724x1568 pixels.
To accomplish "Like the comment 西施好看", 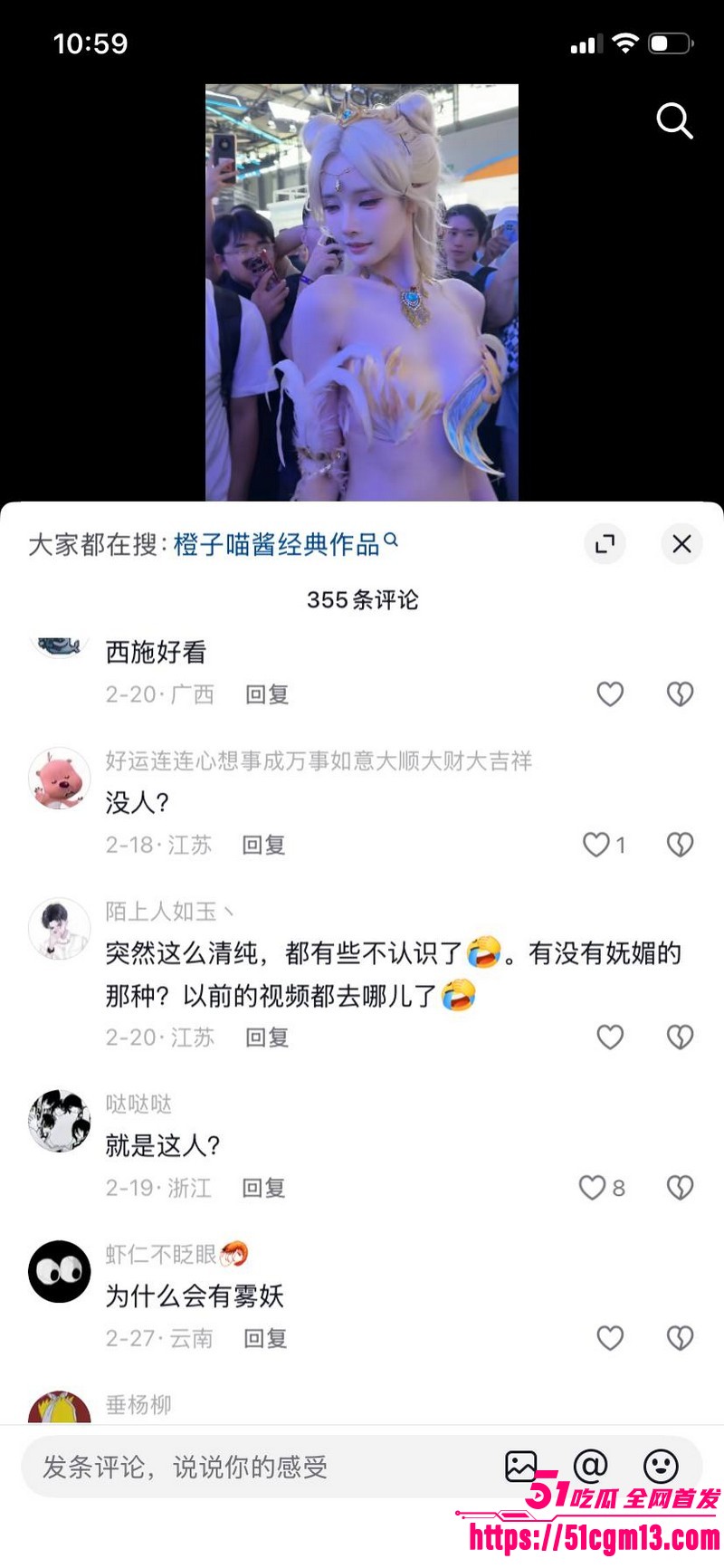I will click(609, 694).
